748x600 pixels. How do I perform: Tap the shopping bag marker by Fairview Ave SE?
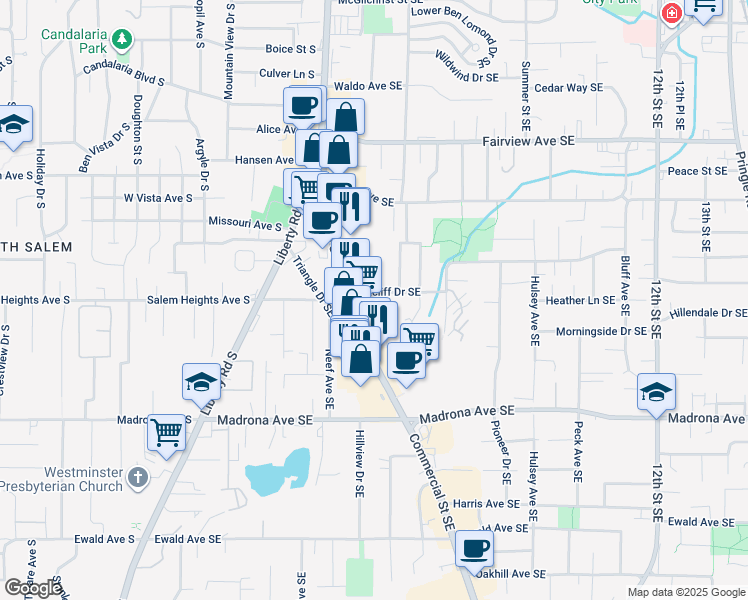coord(339,151)
